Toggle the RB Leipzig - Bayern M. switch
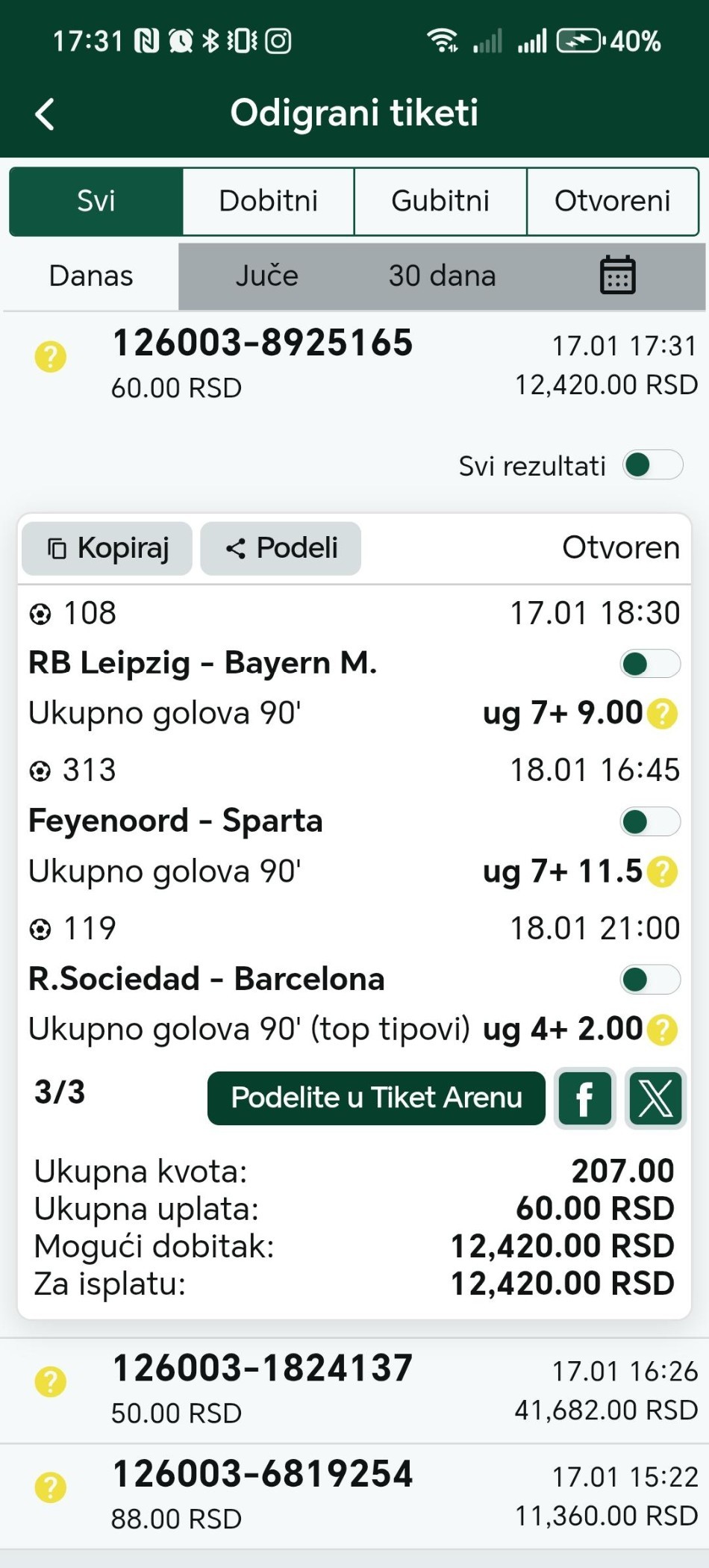 pyautogui.click(x=649, y=664)
